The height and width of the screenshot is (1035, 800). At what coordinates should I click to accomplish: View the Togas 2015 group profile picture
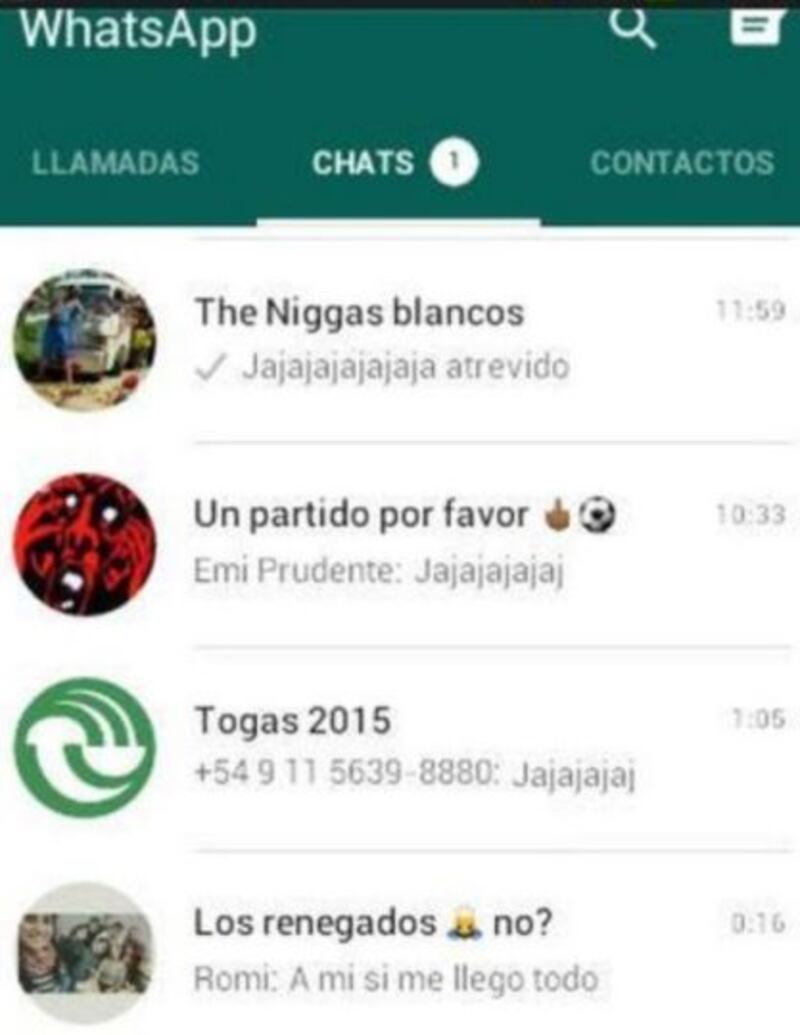(84, 747)
